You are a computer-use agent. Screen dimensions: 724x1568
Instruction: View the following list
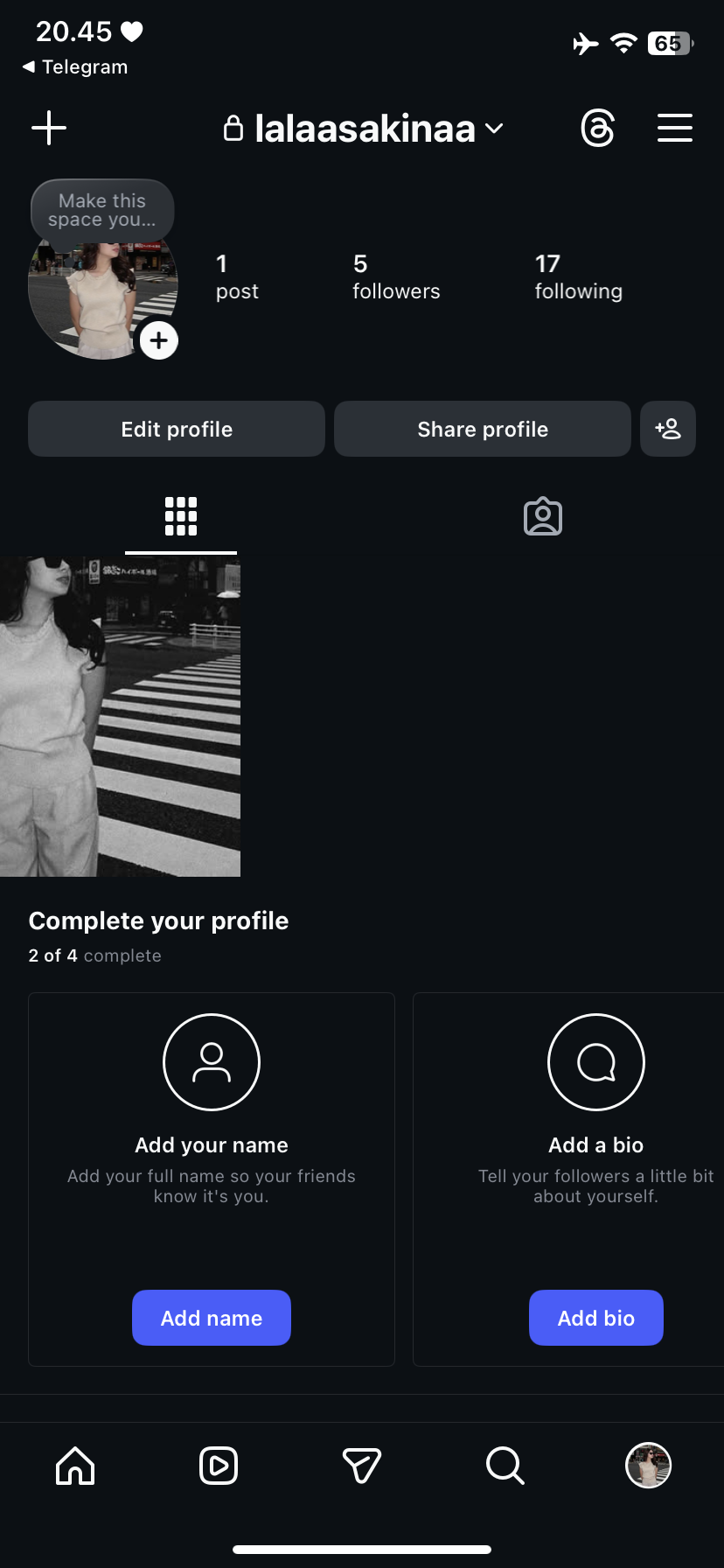pyautogui.click(x=578, y=276)
